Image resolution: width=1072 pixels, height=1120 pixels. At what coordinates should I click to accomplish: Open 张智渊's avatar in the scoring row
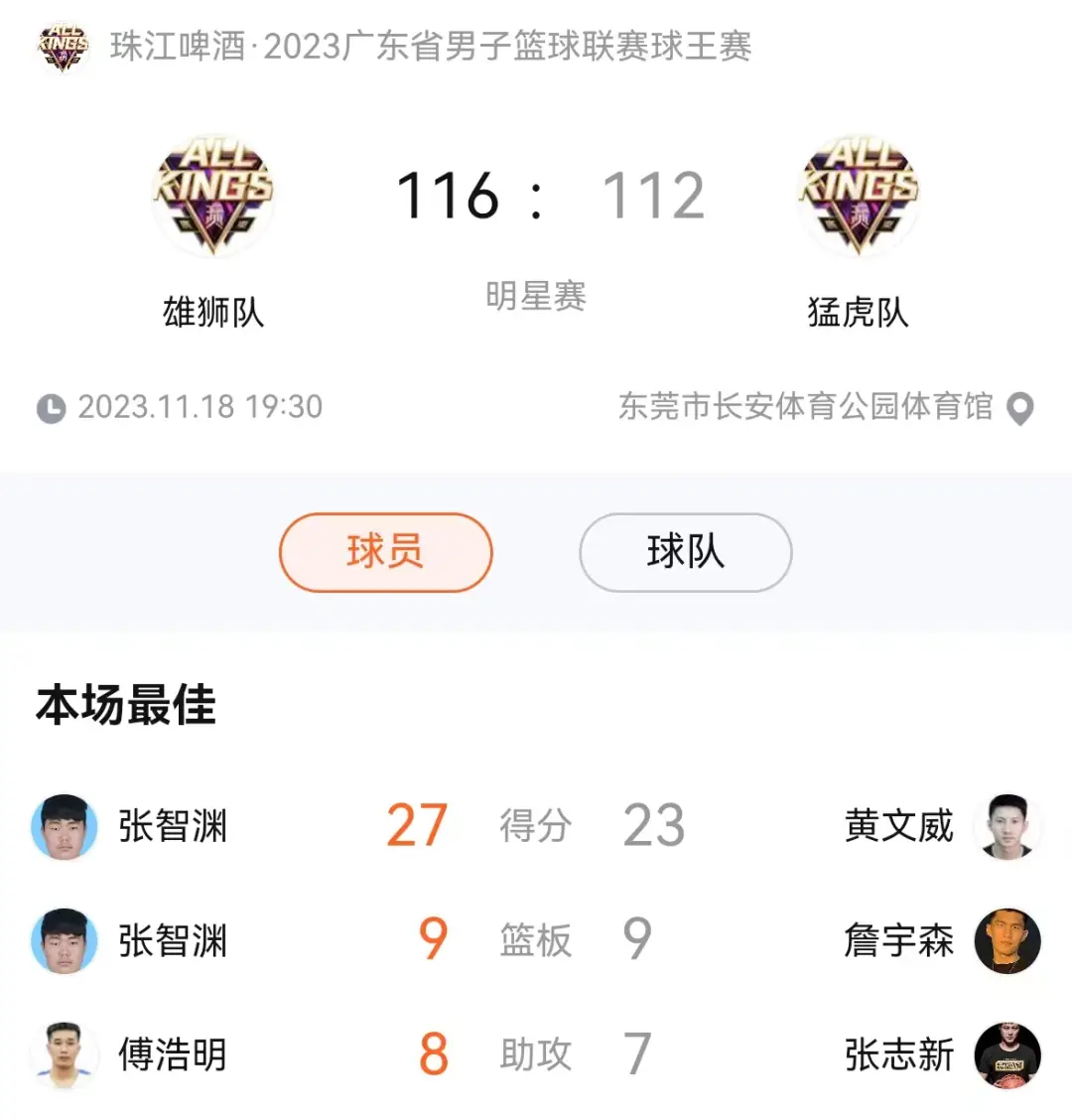64,826
